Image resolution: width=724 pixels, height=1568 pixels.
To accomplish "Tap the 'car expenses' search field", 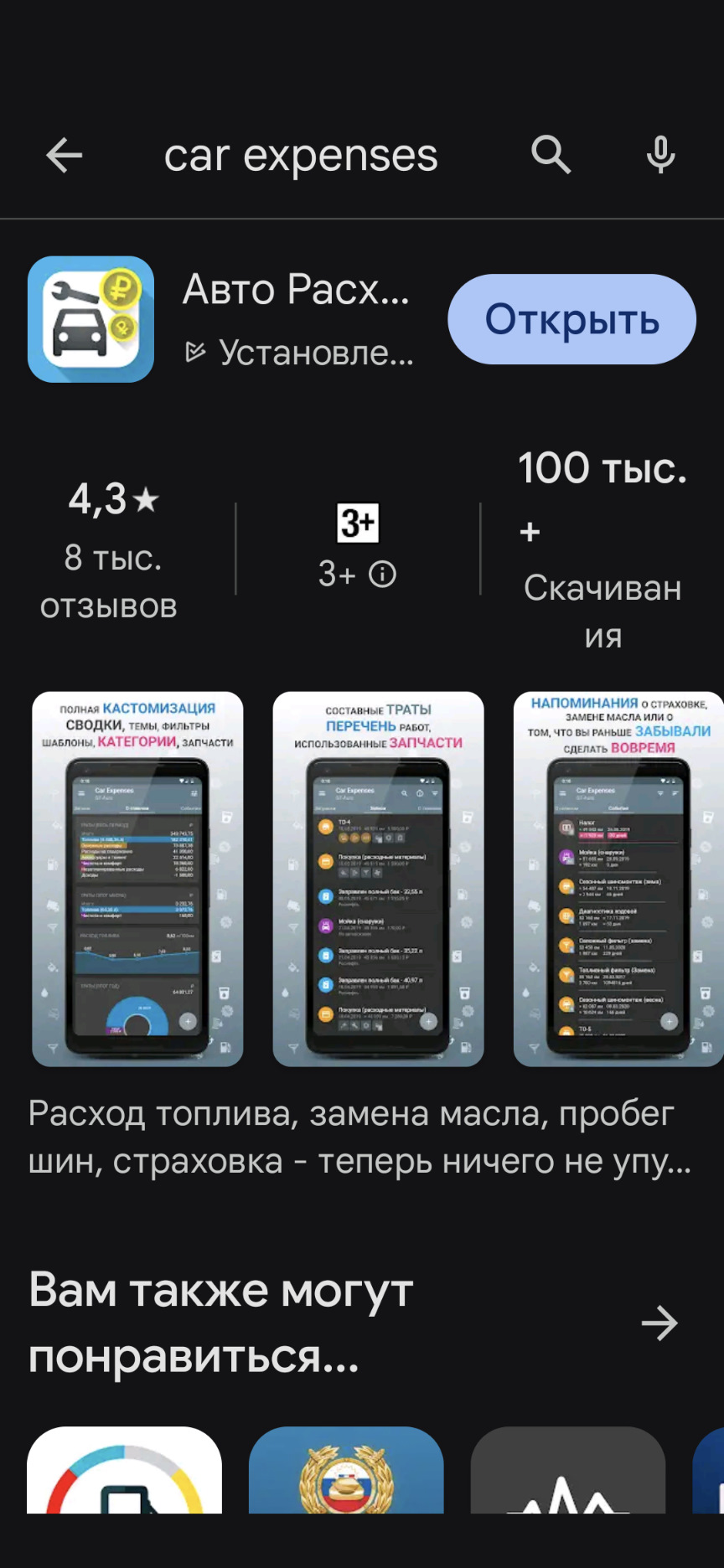I will (x=300, y=156).
